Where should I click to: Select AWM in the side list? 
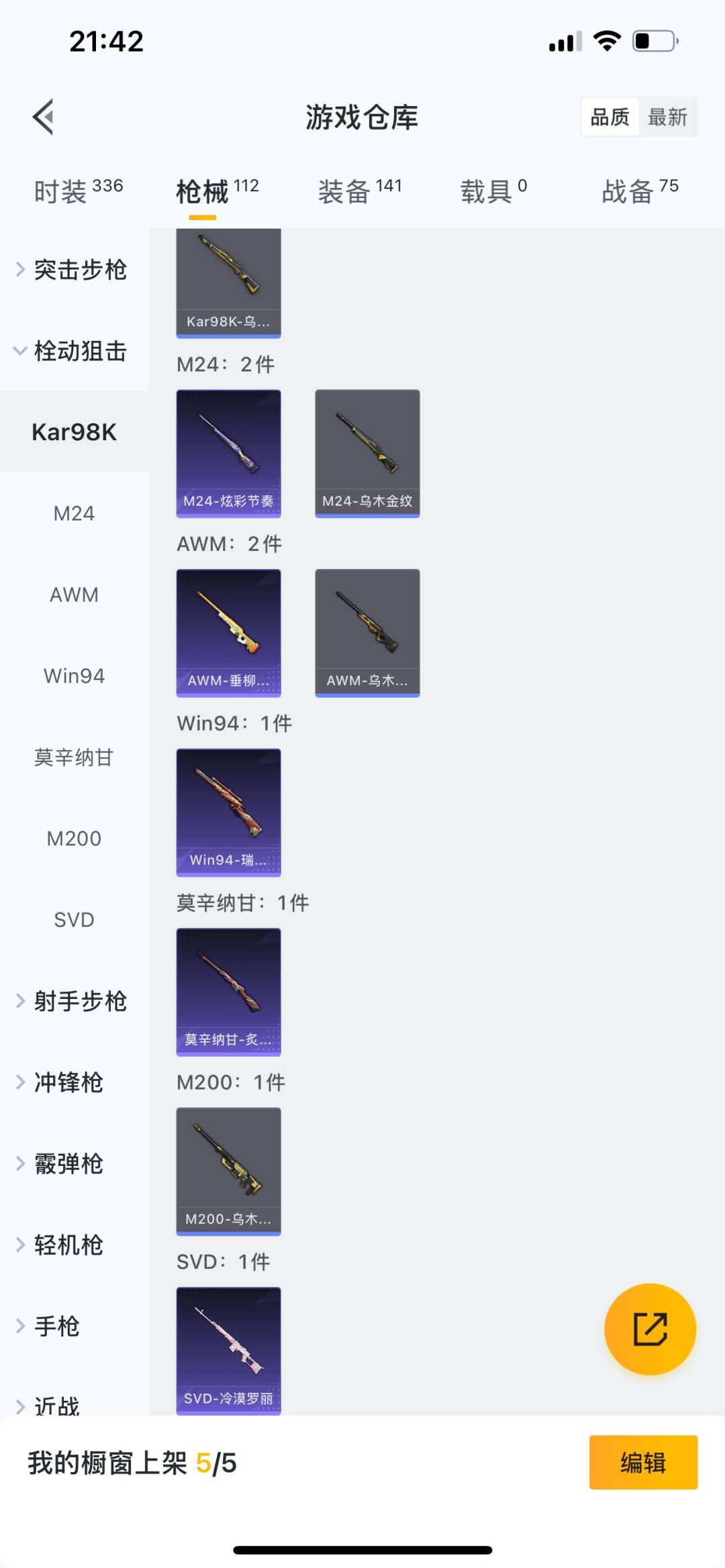click(x=75, y=594)
